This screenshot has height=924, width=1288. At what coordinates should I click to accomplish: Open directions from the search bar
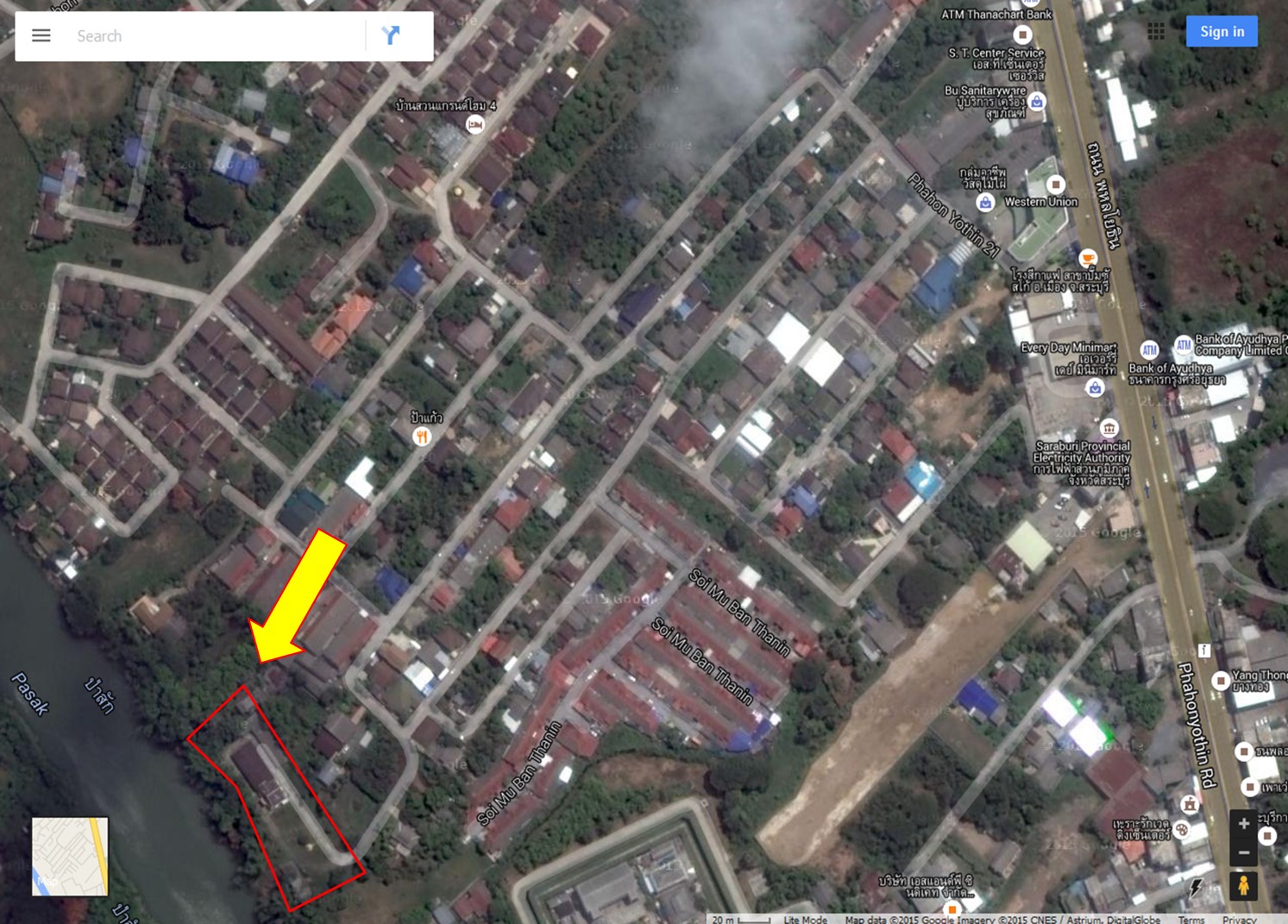[x=391, y=35]
